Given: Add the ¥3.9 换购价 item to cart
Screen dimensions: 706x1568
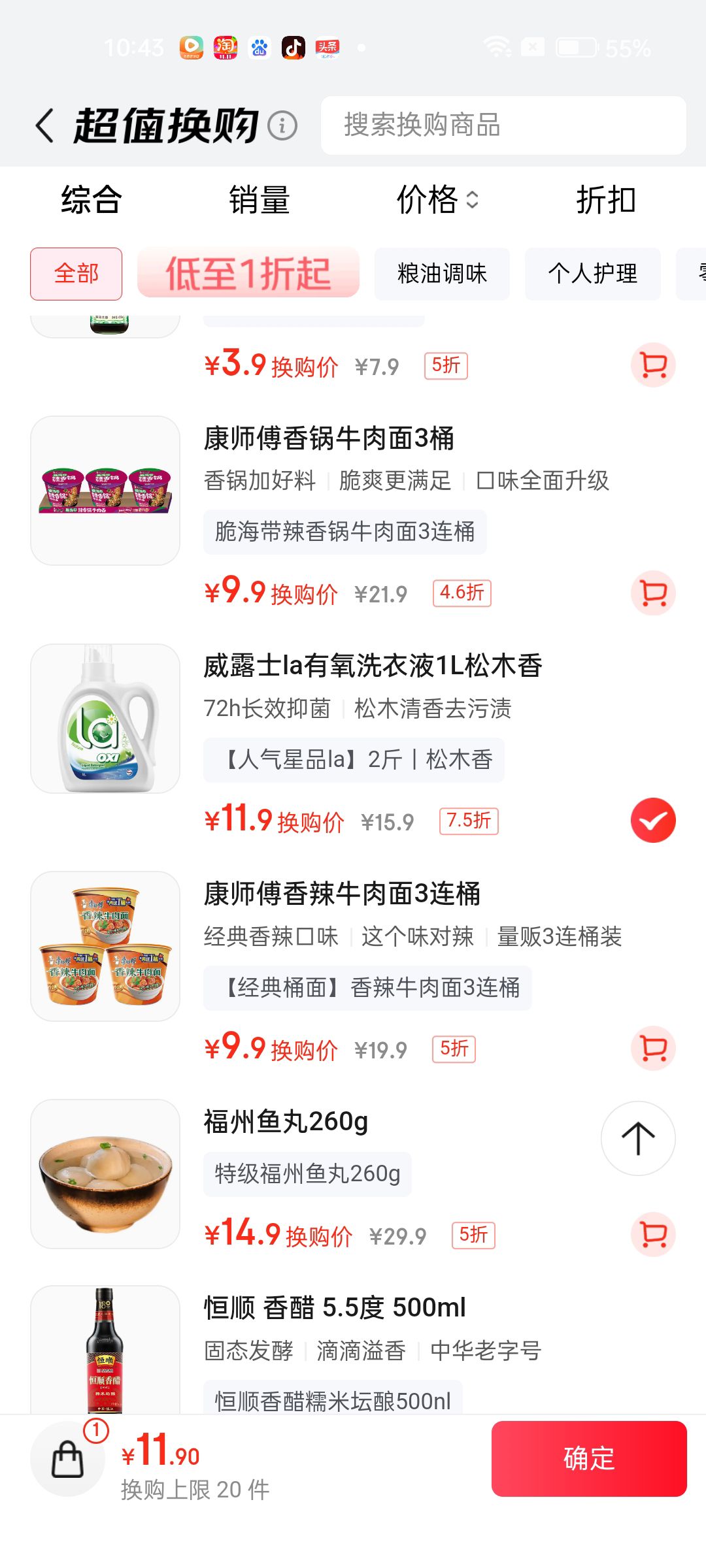Looking at the screenshot, I should tap(653, 365).
